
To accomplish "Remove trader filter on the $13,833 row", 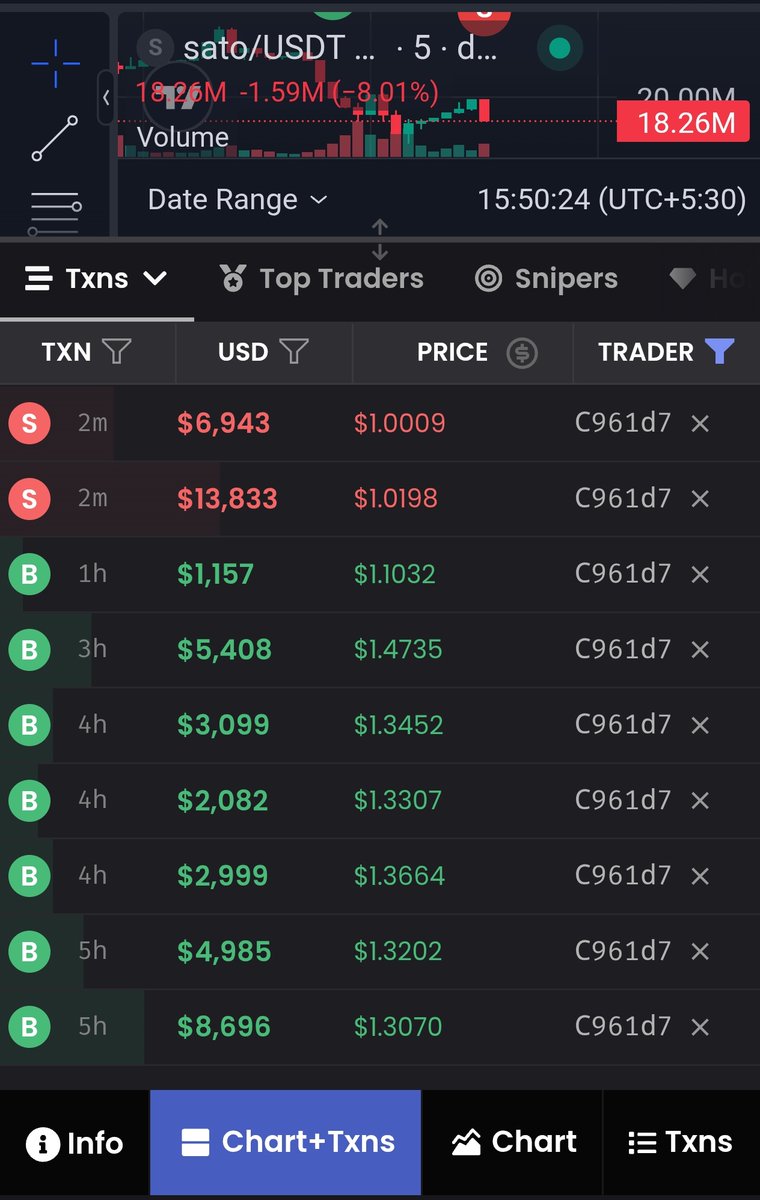I will click(x=700, y=499).
